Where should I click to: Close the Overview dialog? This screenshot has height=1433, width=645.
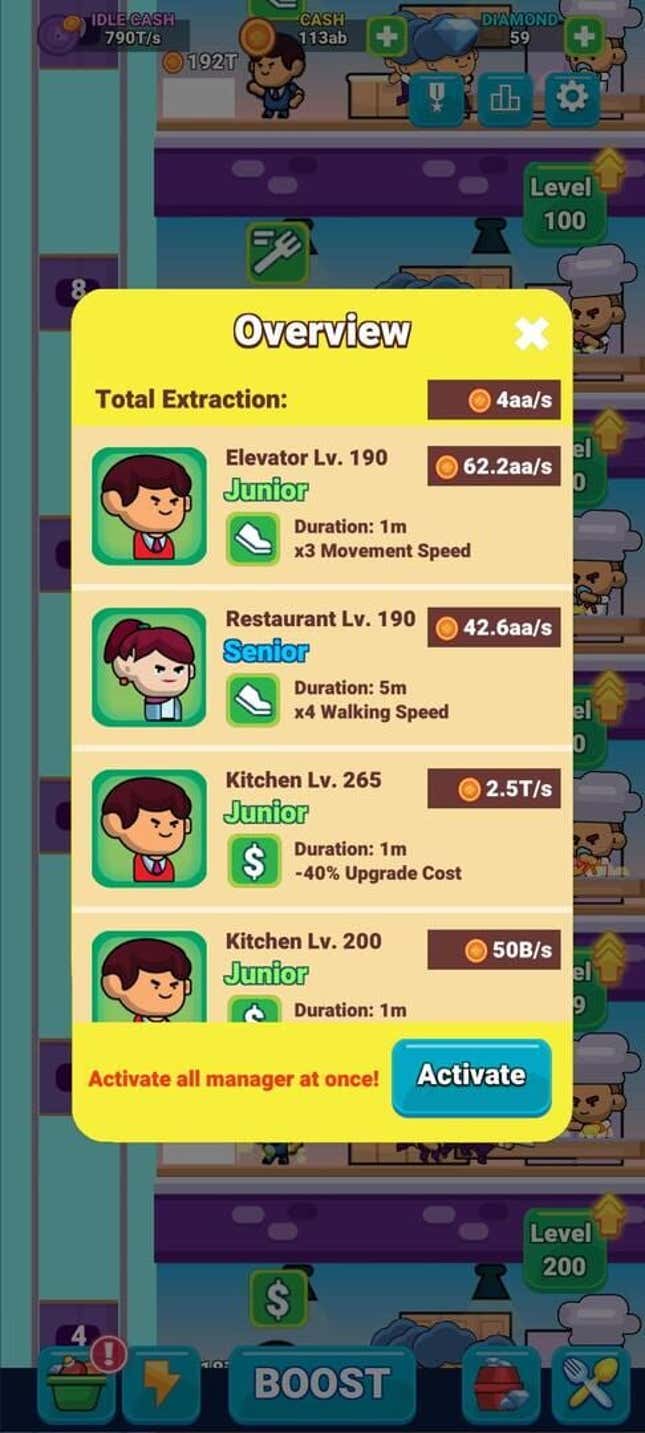[531, 333]
